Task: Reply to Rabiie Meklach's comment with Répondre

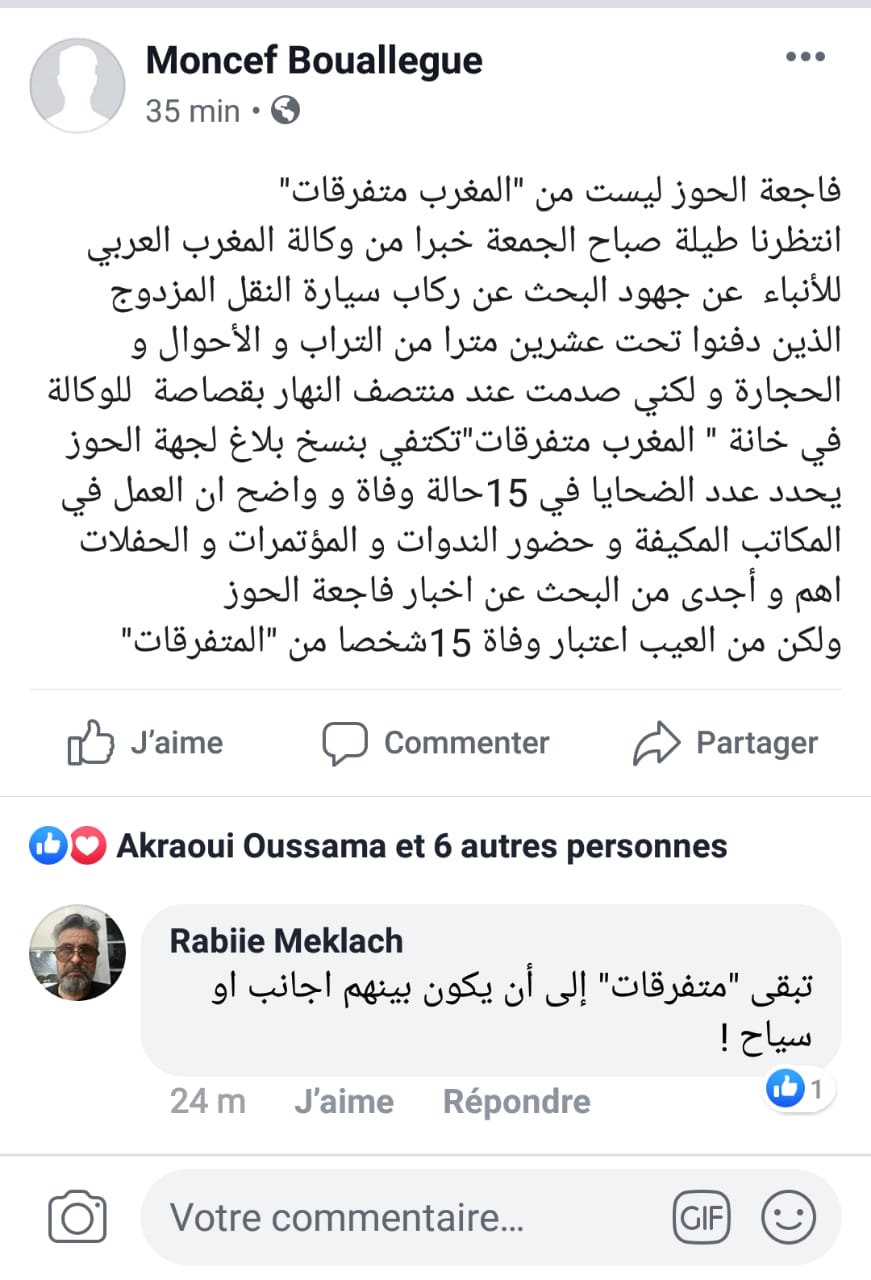Action: (516, 1102)
